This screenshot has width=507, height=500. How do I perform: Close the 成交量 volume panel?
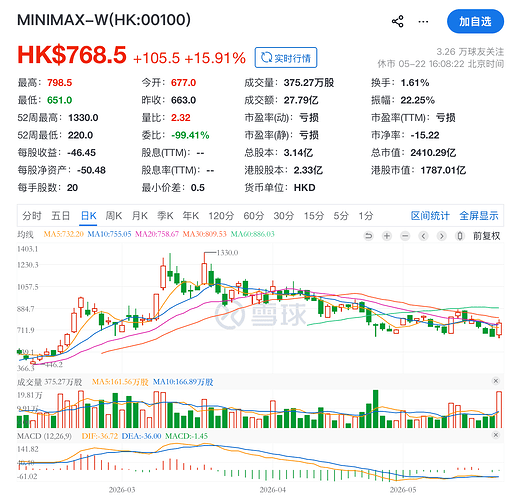[496, 381]
